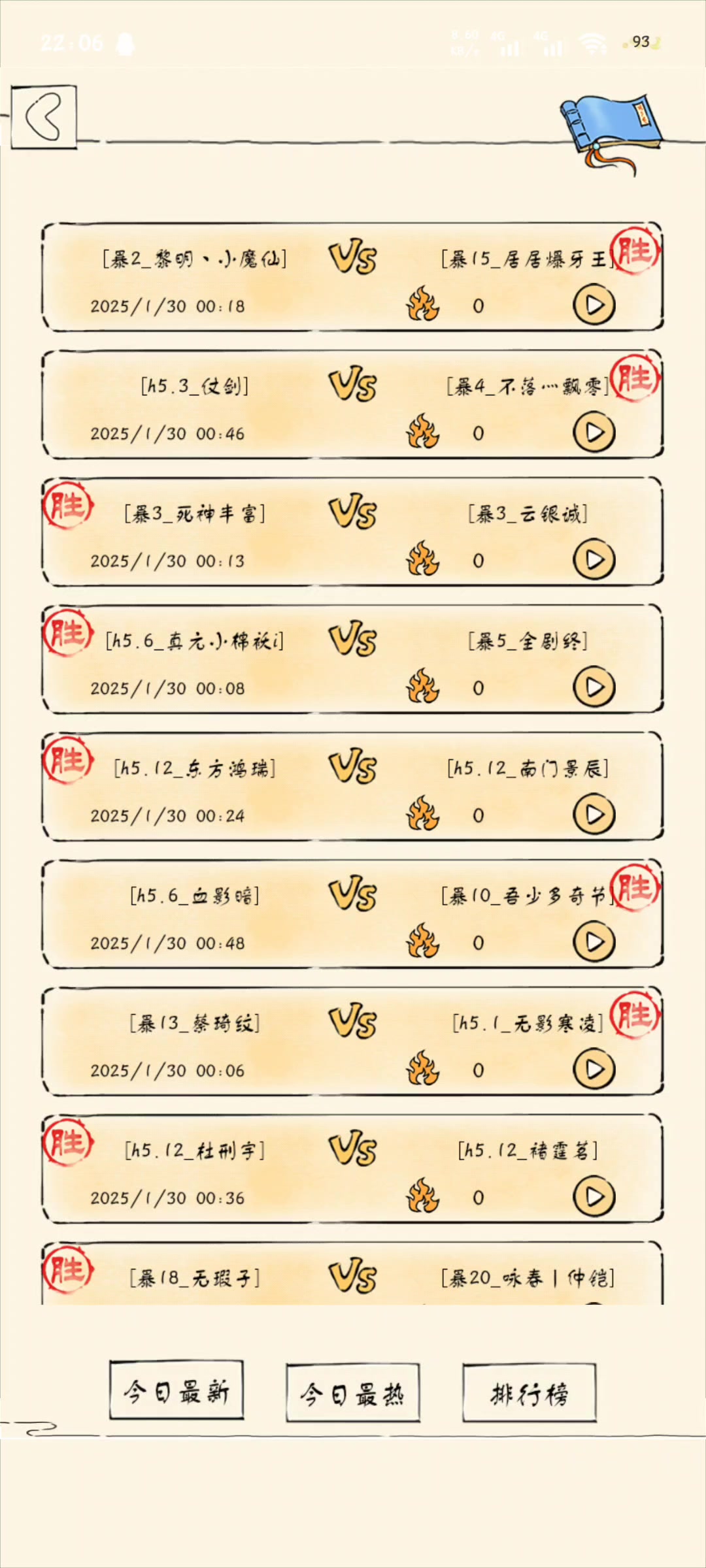Open the 排行榜 leaderboard
The image size is (706, 1568).
(529, 1394)
